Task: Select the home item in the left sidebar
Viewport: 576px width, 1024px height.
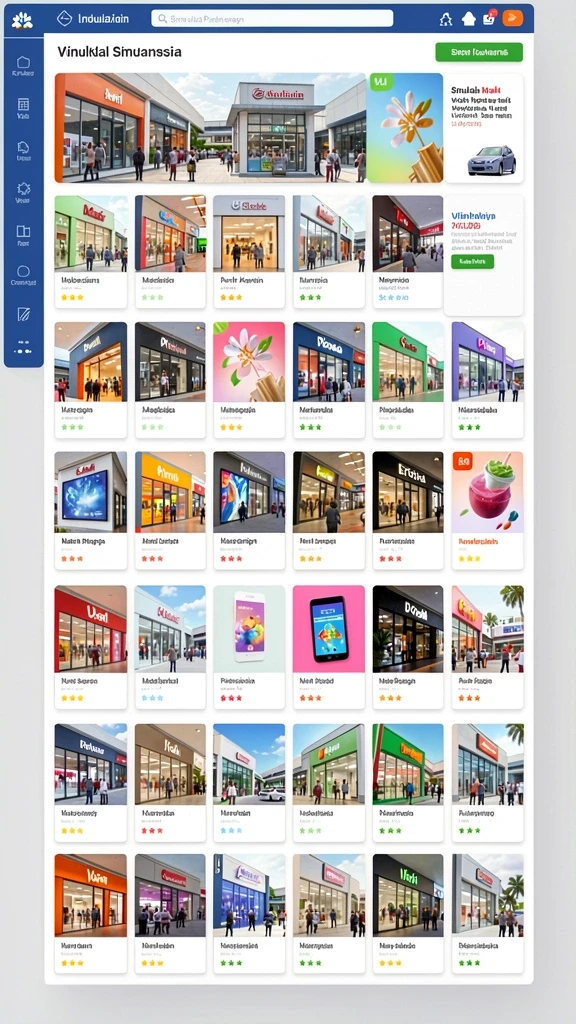Action: (x=24, y=66)
